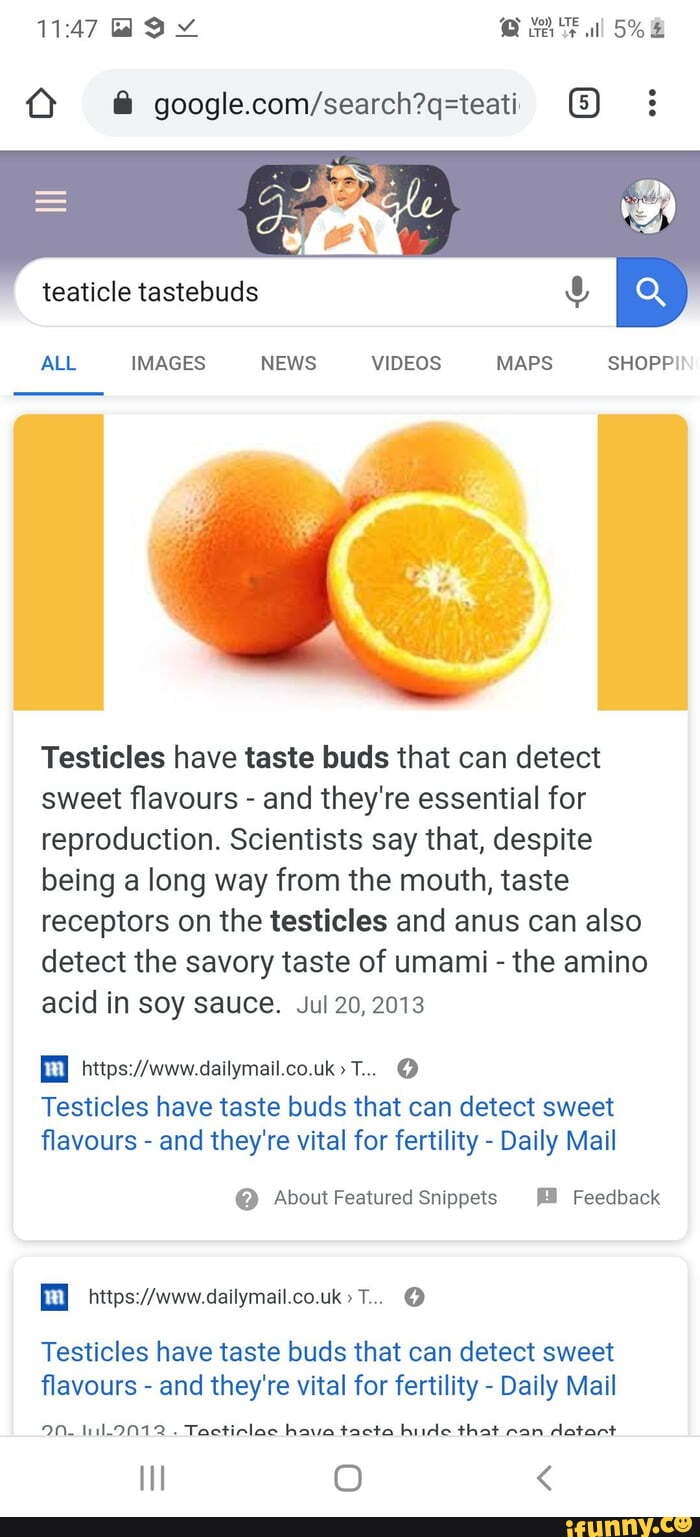Open the oranges image in the snippet
This screenshot has height=1537, width=700.
(x=350, y=562)
